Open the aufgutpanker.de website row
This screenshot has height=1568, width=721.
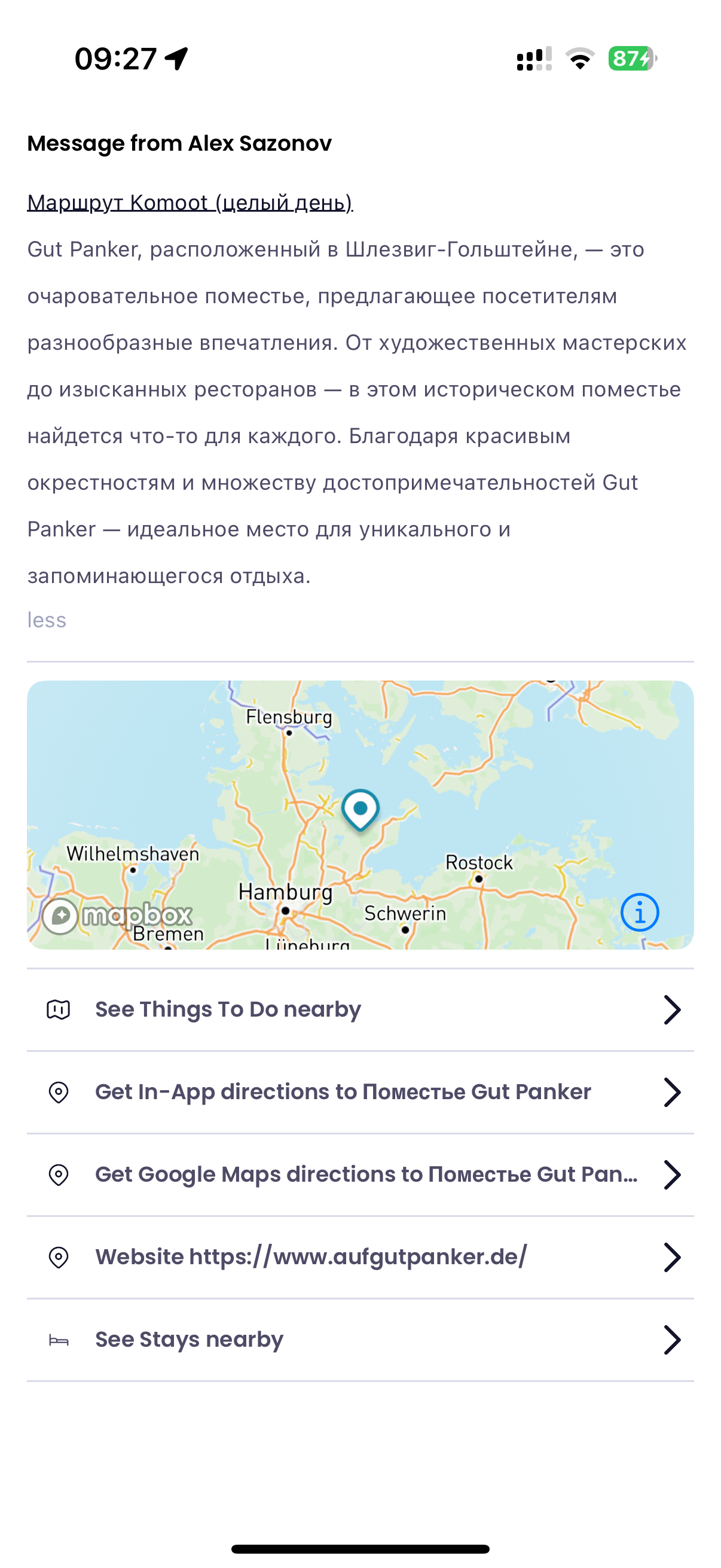360,1258
